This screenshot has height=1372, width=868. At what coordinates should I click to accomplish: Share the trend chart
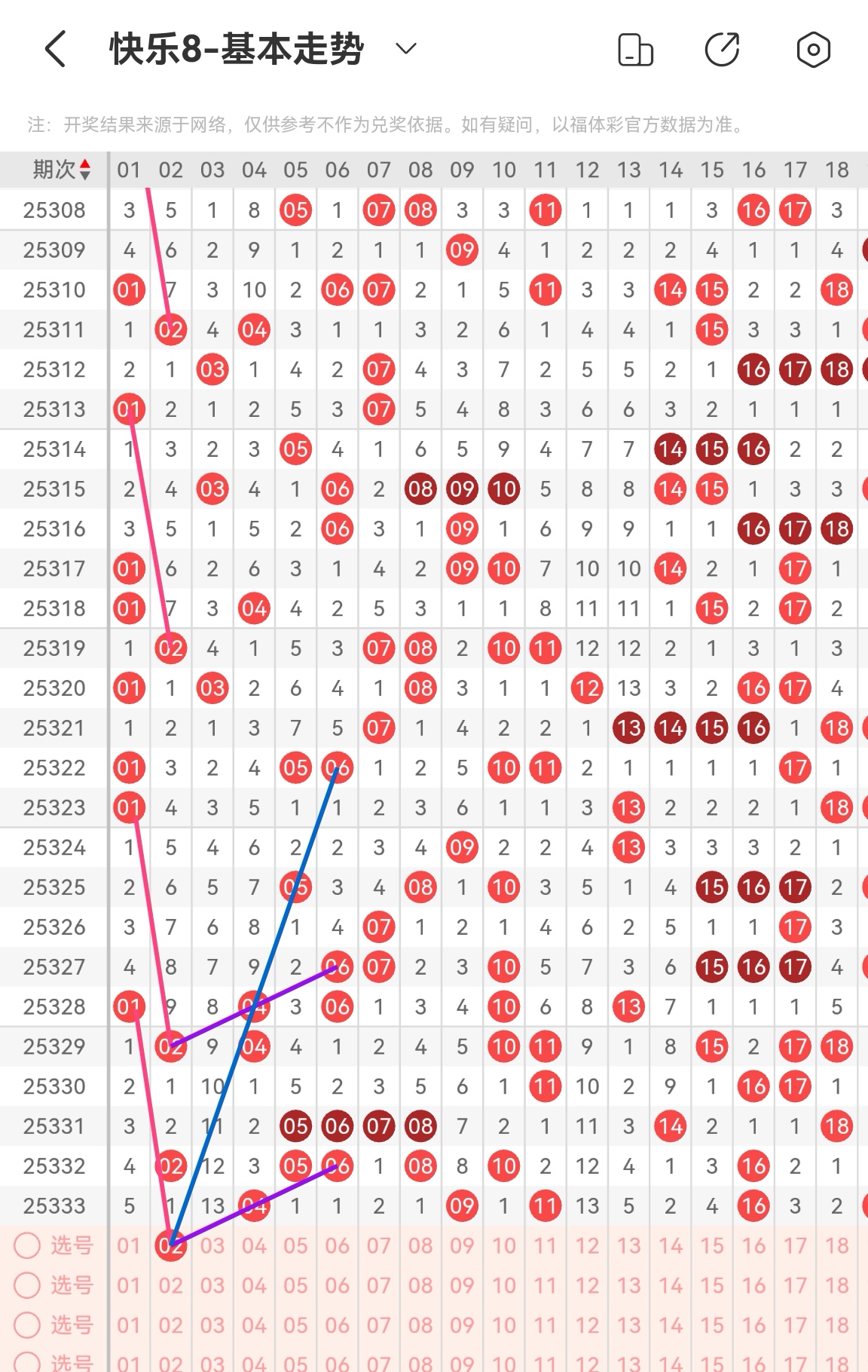coord(722,51)
